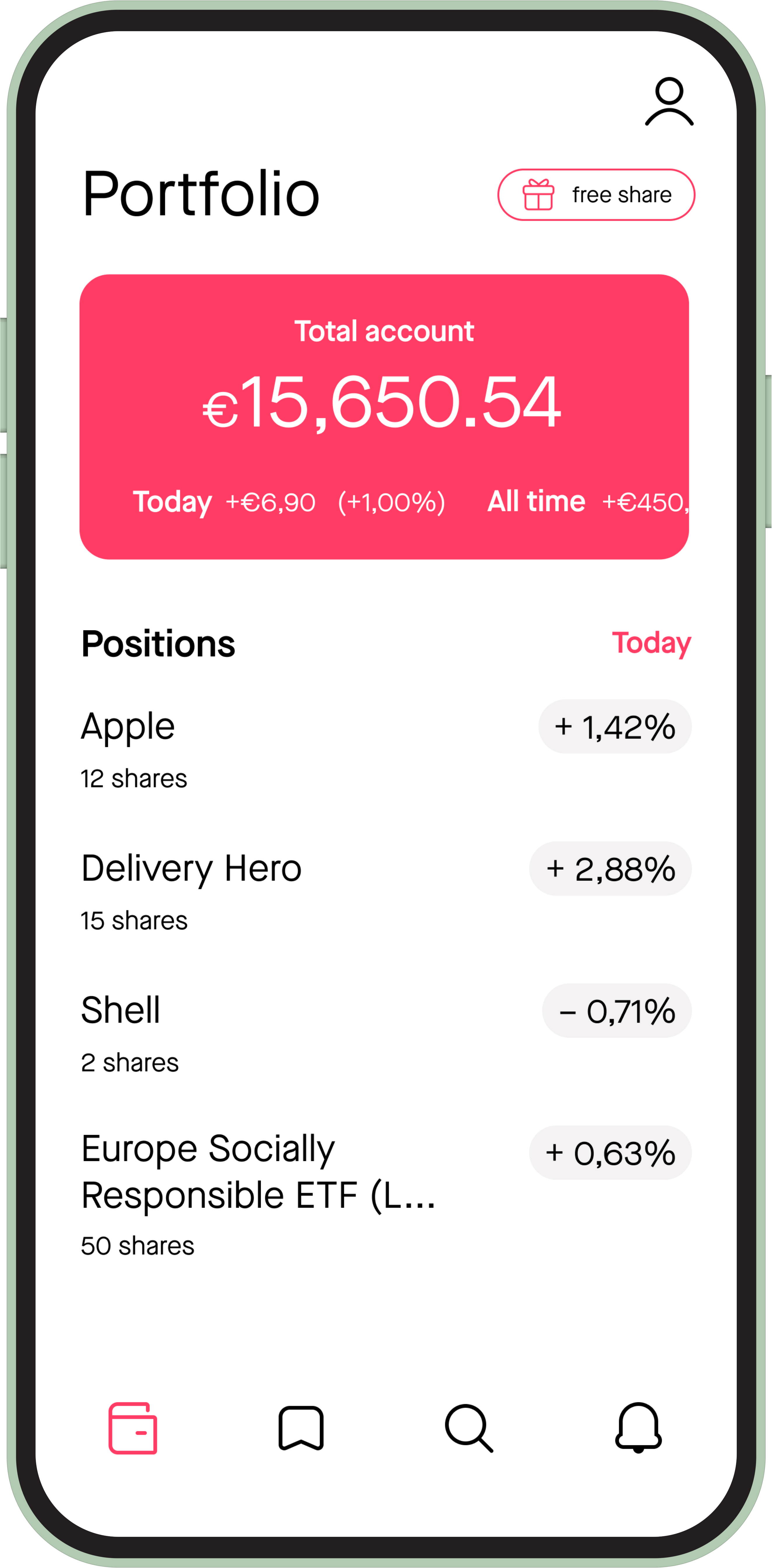Open the notifications bell tab
The height and width of the screenshot is (1568, 772).
click(x=638, y=1428)
